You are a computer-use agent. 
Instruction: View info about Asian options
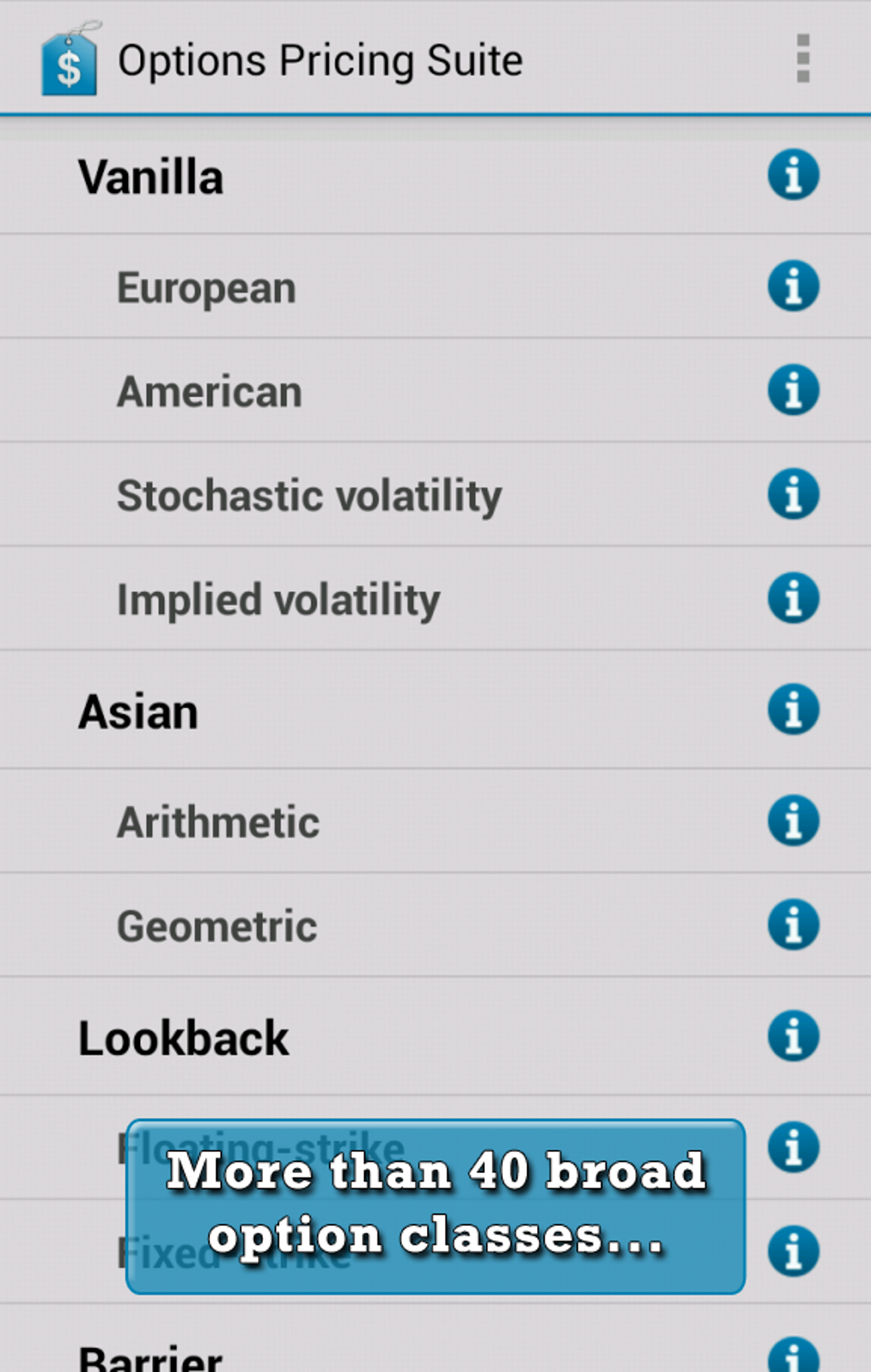click(x=793, y=709)
